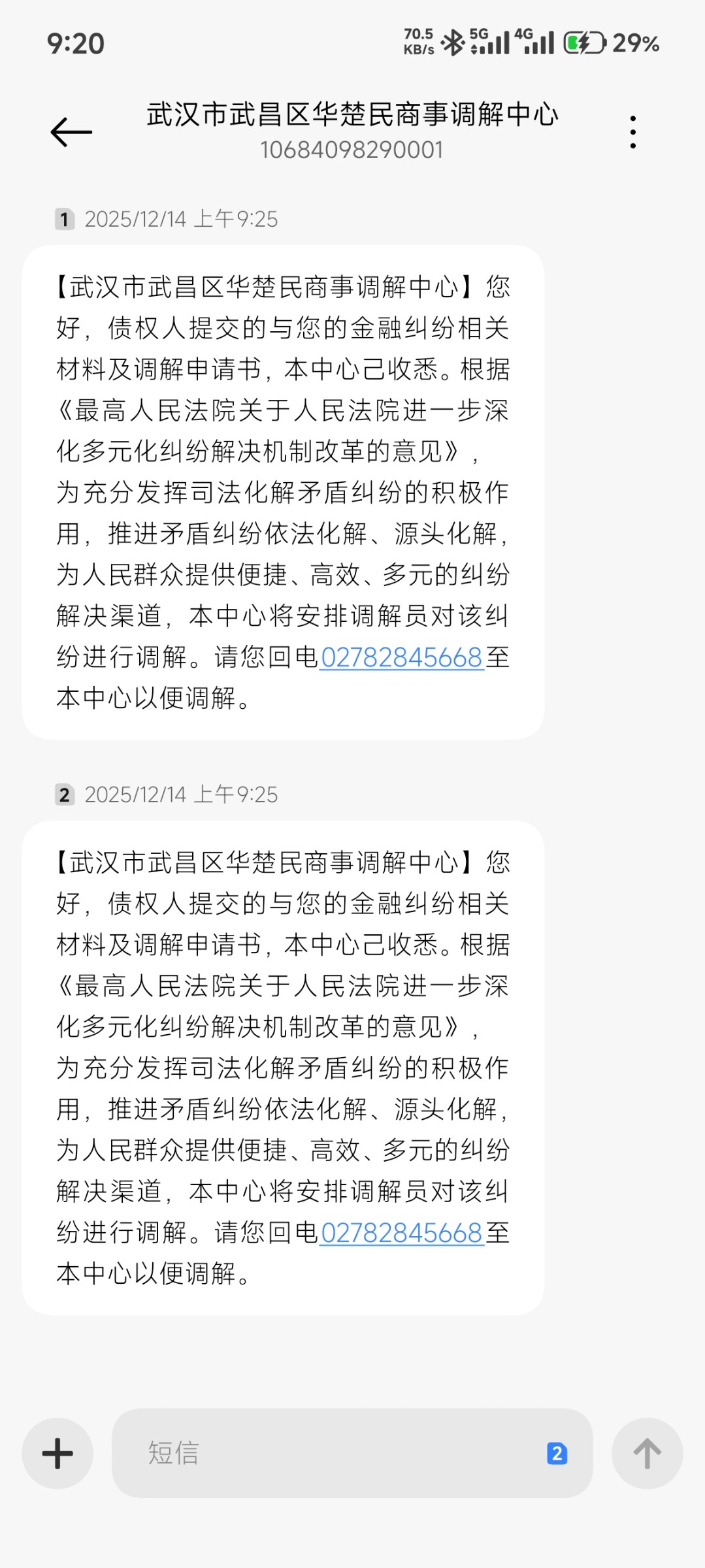Call 02782845668 in the first message

point(401,658)
